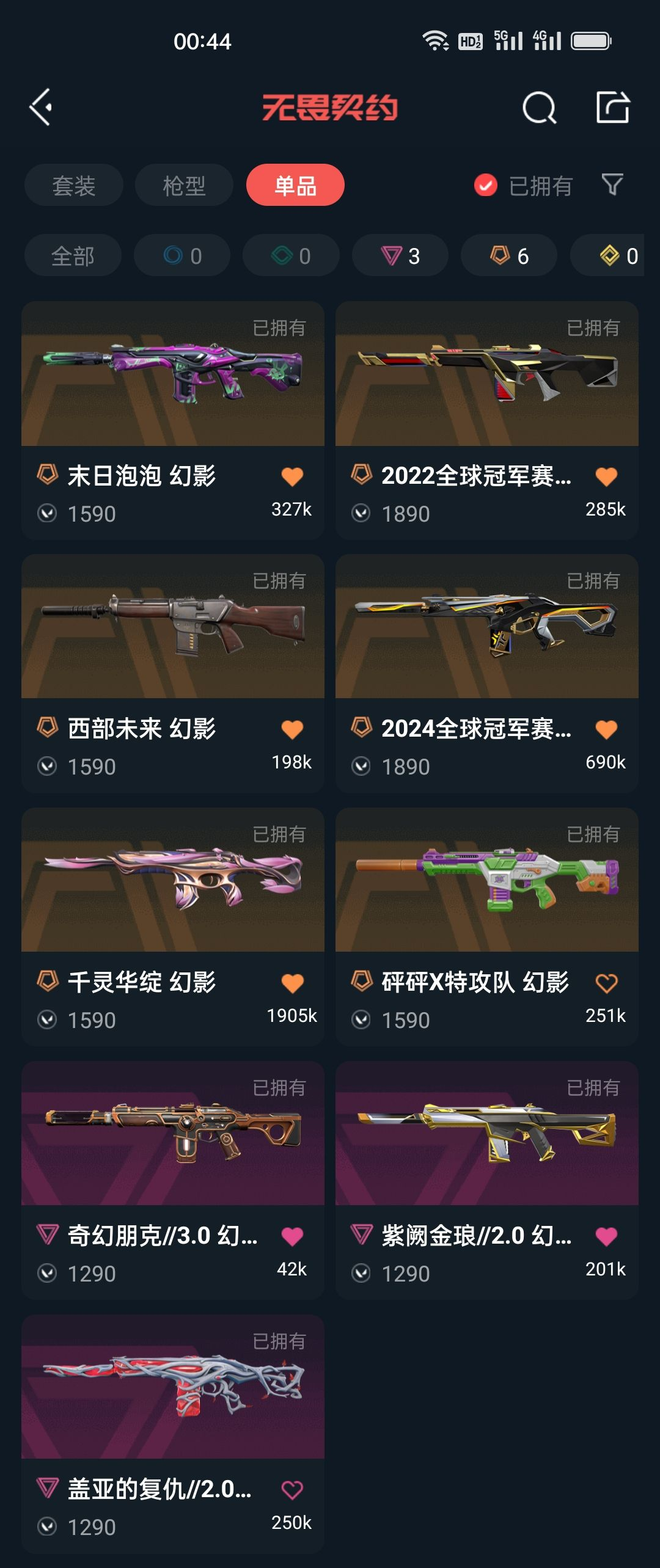The width and height of the screenshot is (660, 1568).
Task: Uncheck the 已拥有 filter checkbox
Action: [486, 185]
